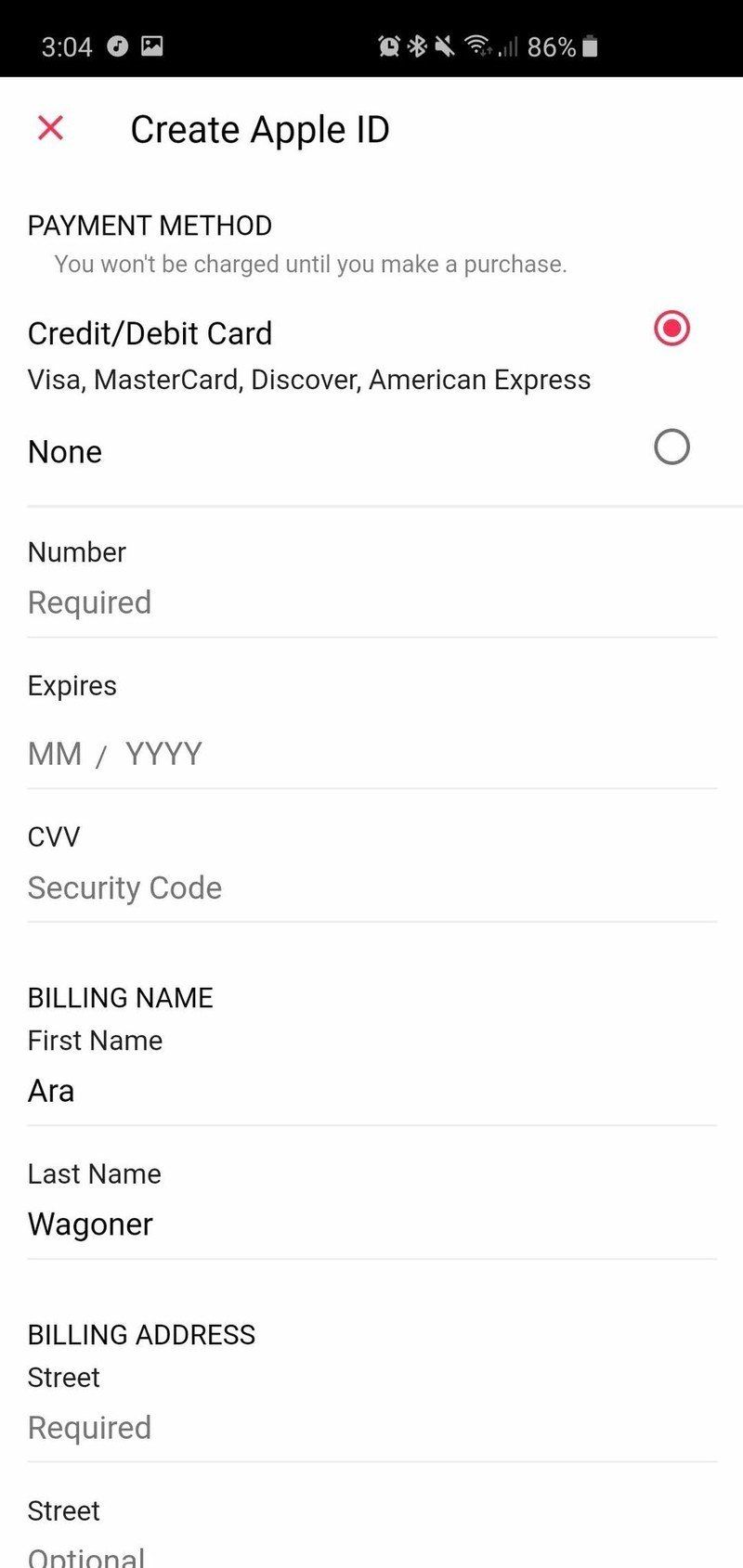This screenshot has width=743, height=1568.
Task: Tap the required Street address field
Action: point(371,1428)
